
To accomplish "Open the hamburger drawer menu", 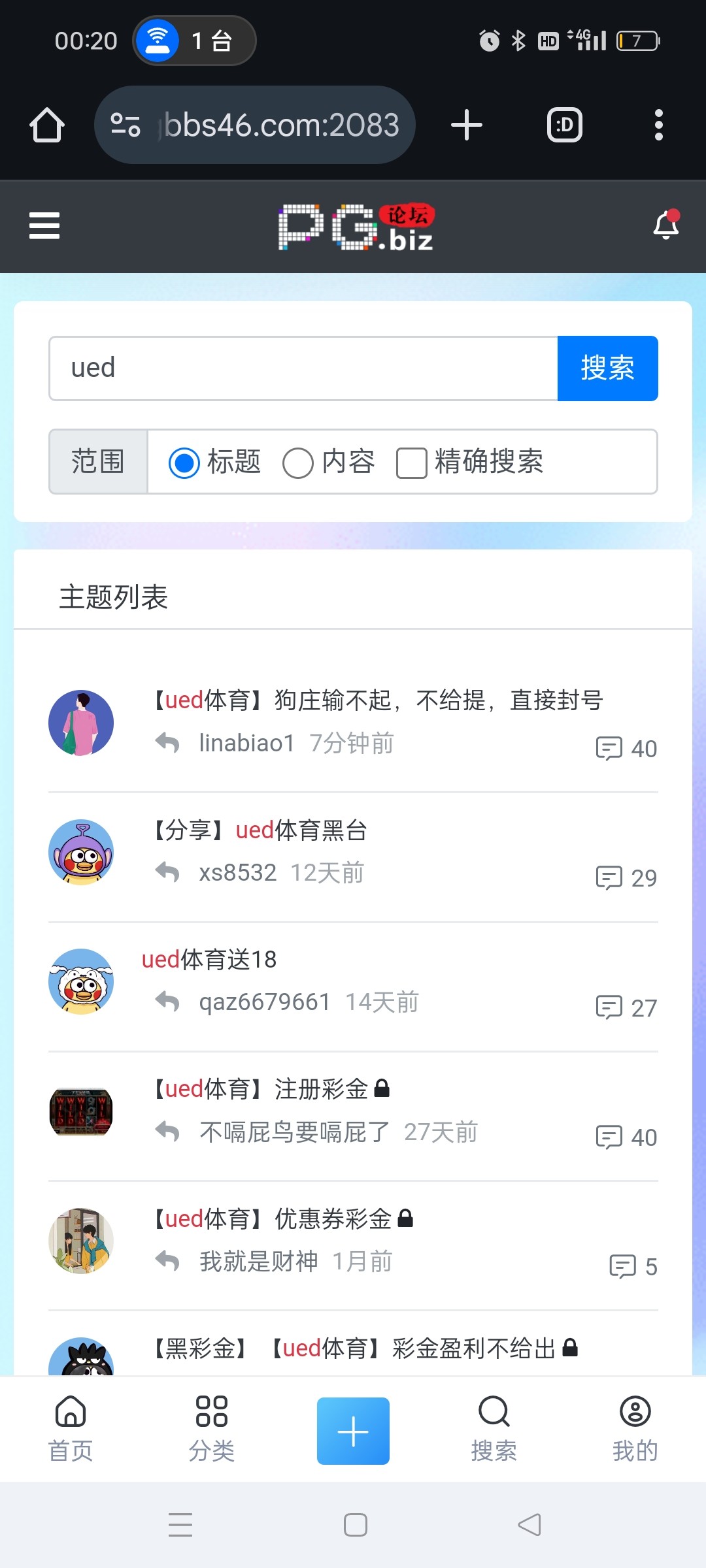I will [44, 226].
